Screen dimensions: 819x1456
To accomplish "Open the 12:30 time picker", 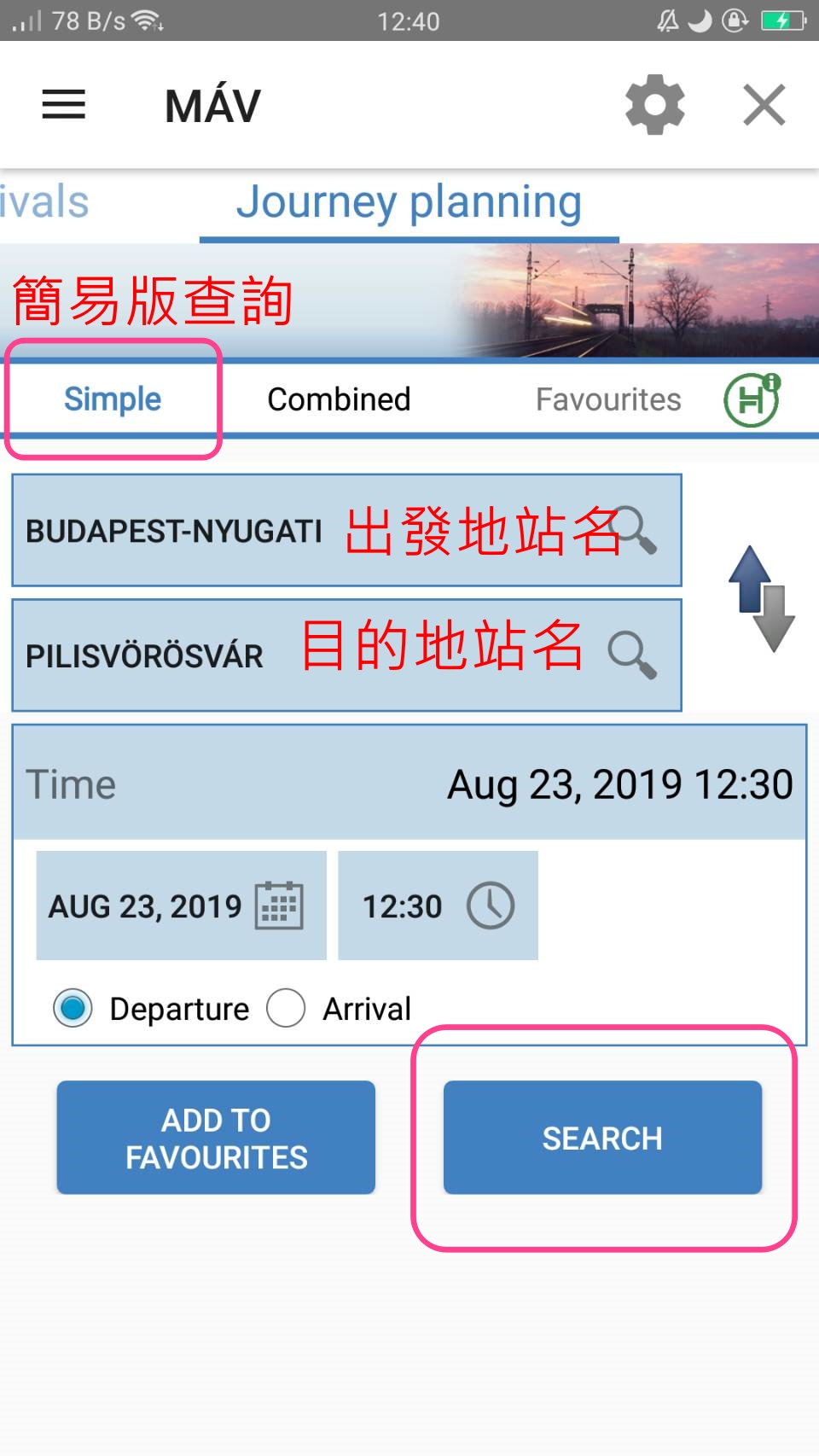I will 438,906.
